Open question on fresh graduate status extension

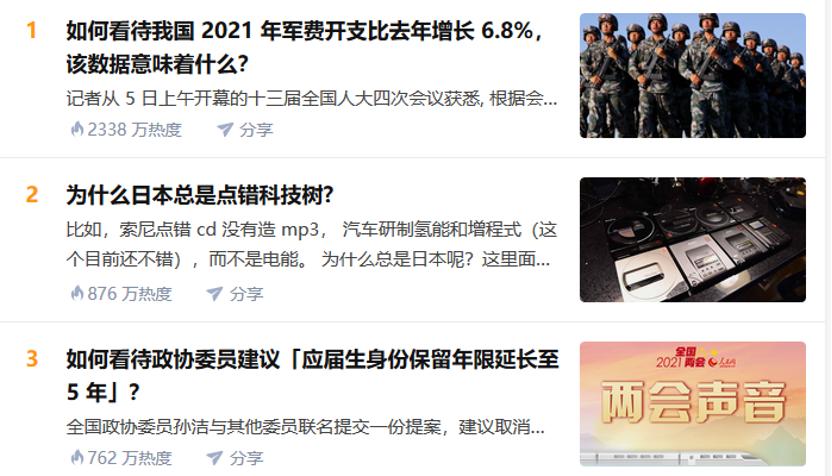312,373
